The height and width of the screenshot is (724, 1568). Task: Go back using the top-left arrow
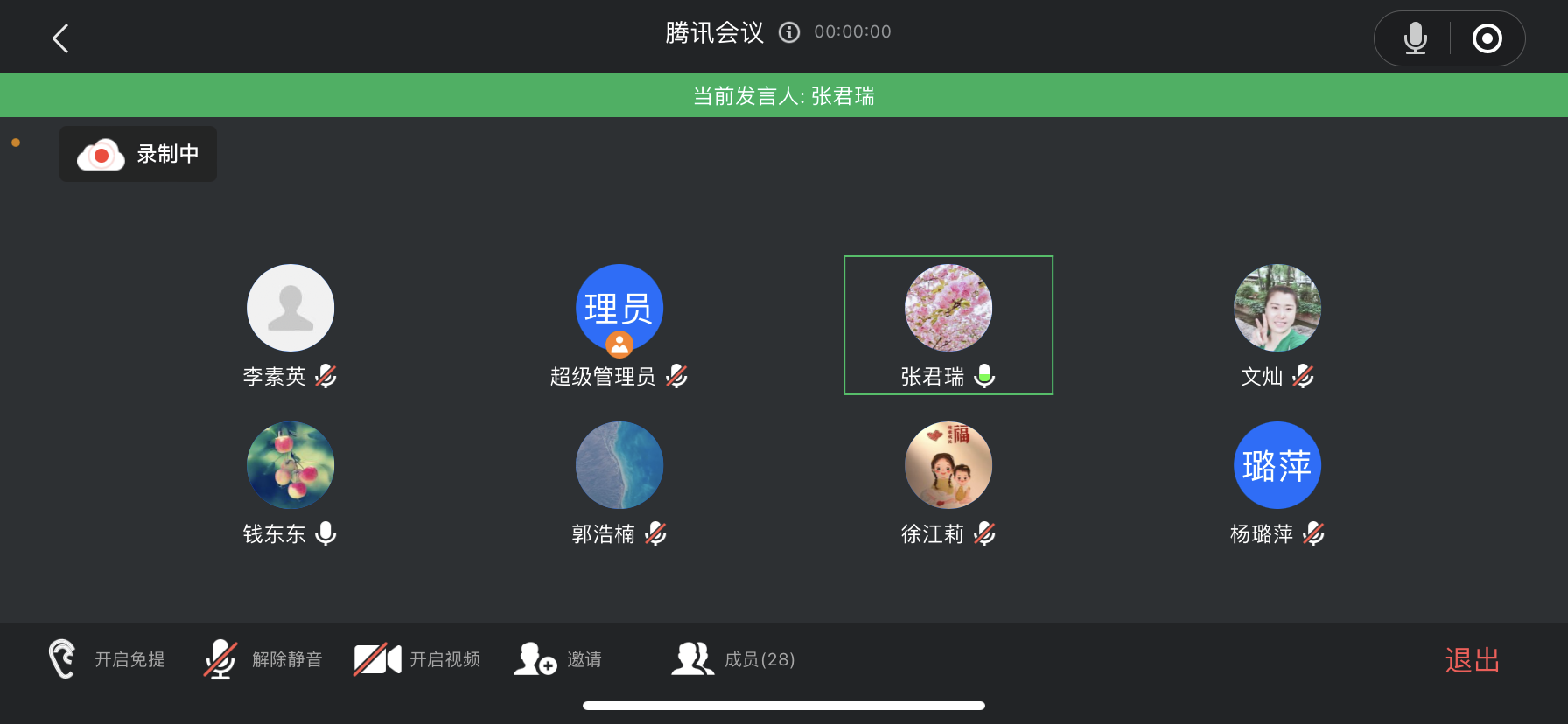pos(60,38)
